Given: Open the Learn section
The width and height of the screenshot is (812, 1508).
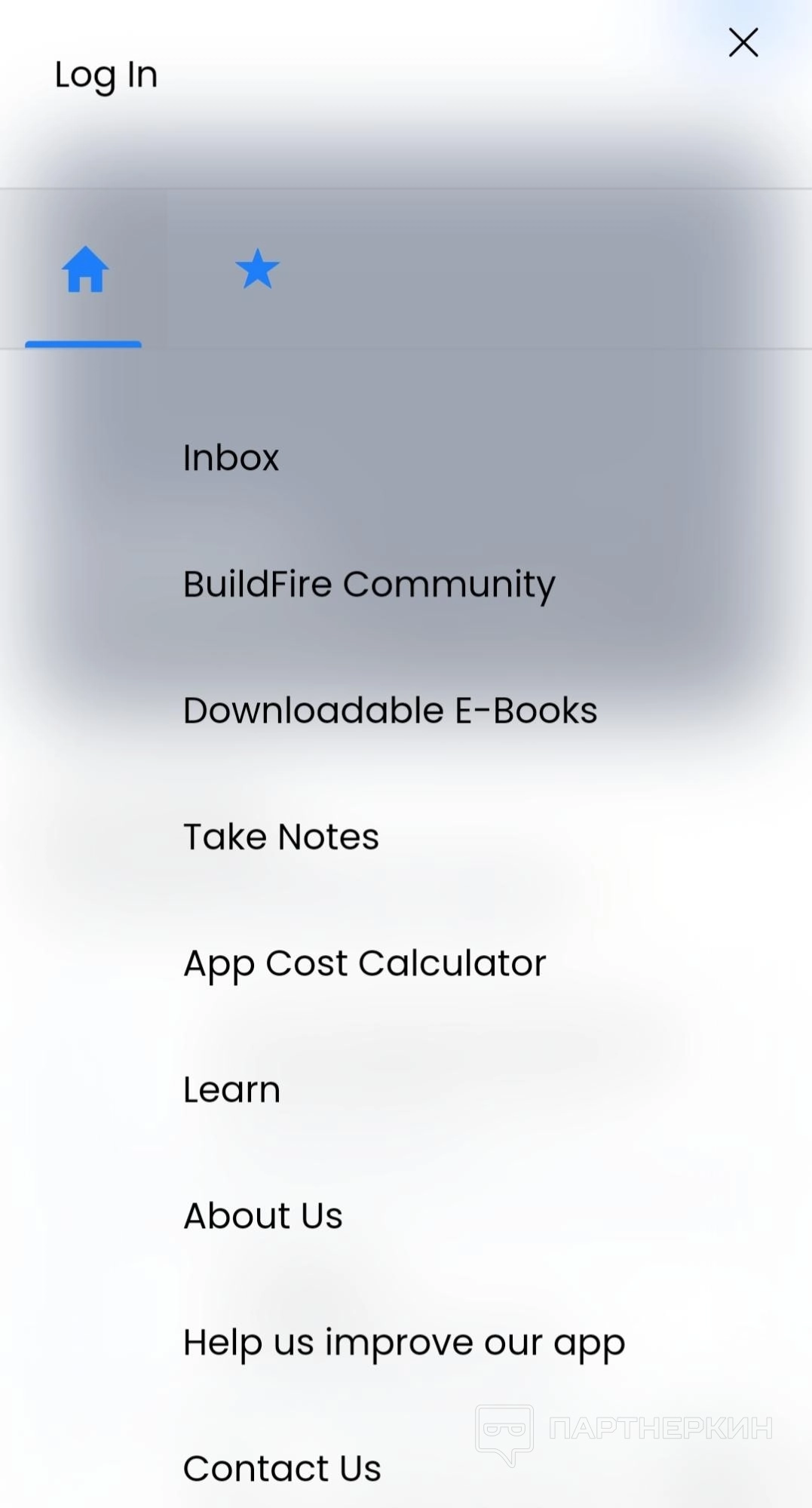Looking at the screenshot, I should (231, 1089).
